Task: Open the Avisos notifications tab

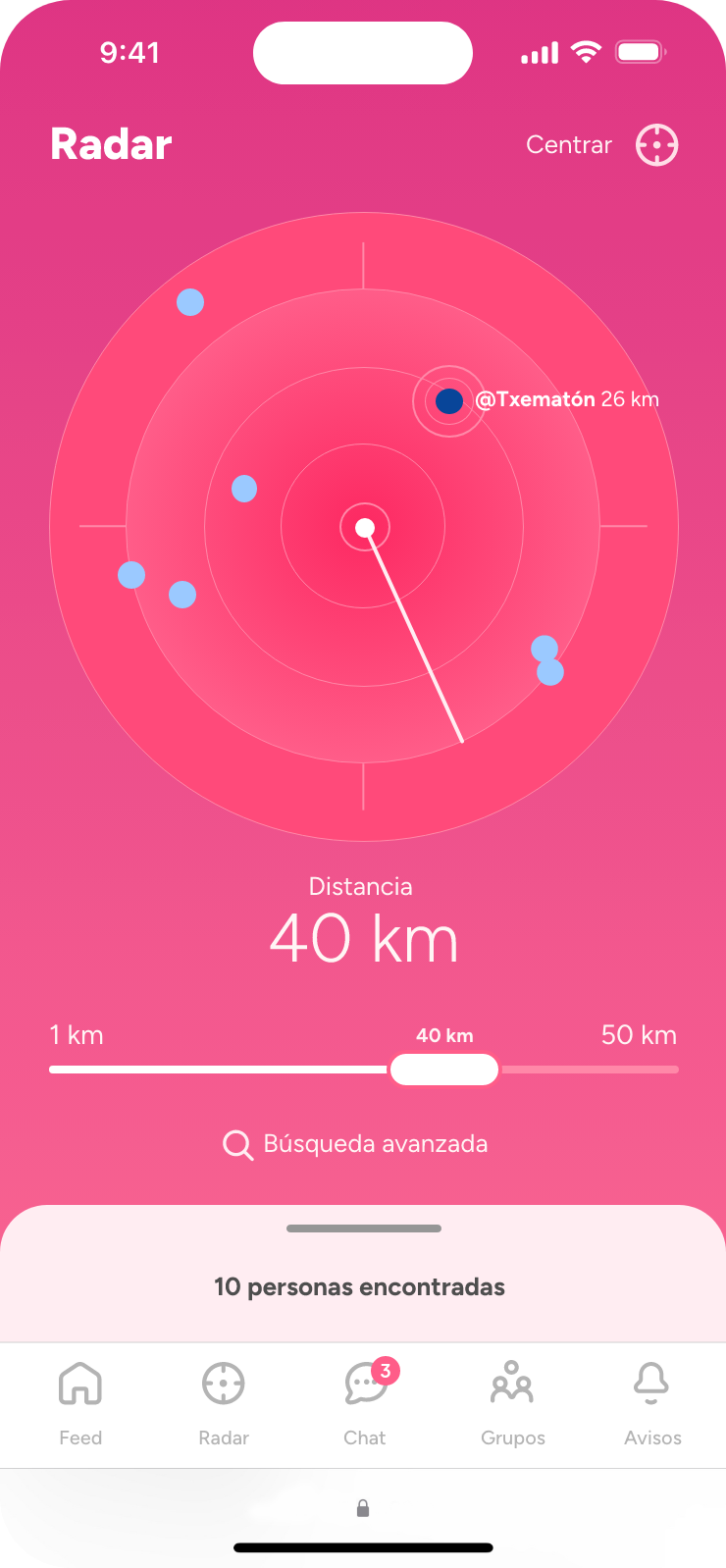Action: point(652,1403)
